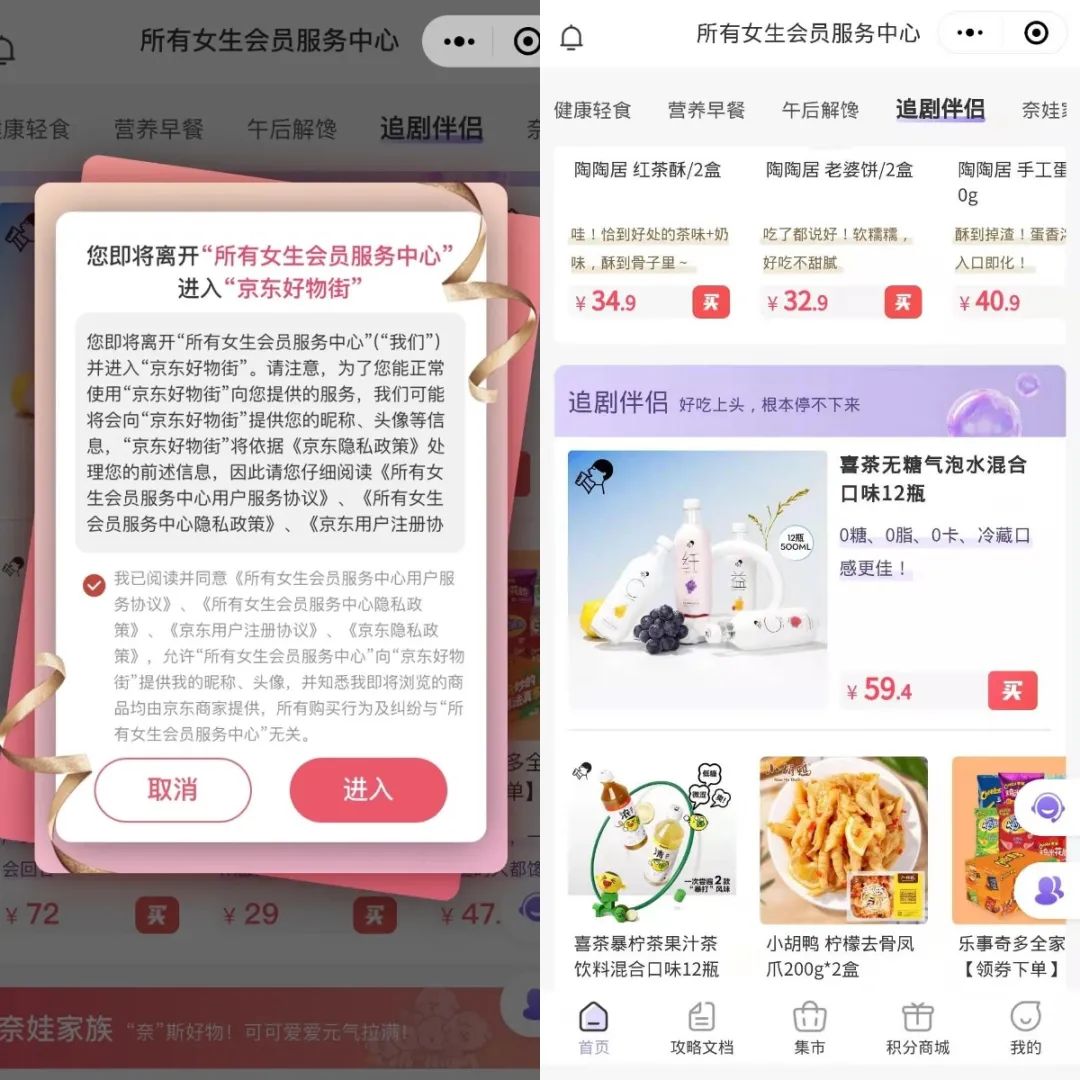Buy 喜茶无糖气泡水混合口味12瓶 at ¥59.4
The width and height of the screenshot is (1080, 1080).
tap(1012, 690)
